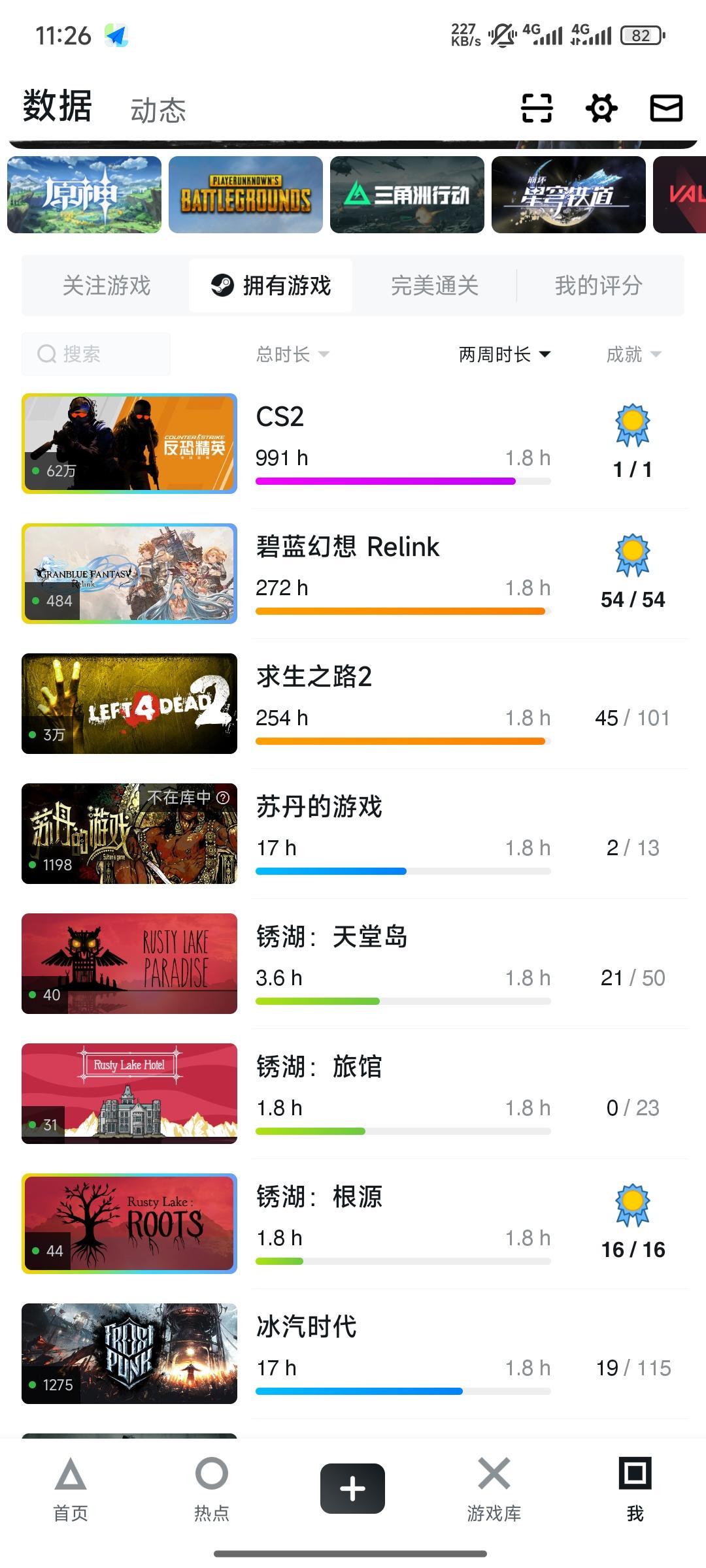Tap the 不在库中 help icon
This screenshot has width=706, height=1568.
(x=223, y=797)
